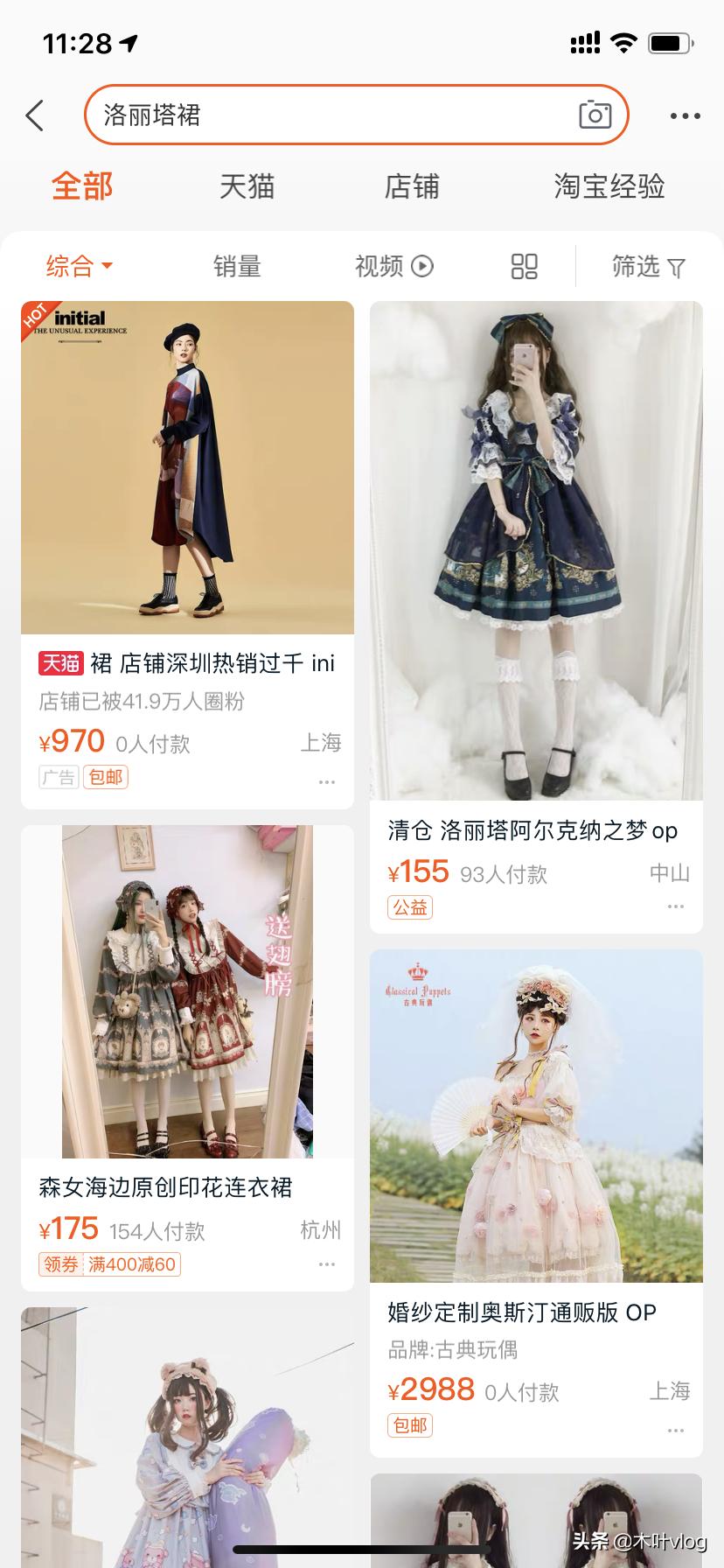Image resolution: width=724 pixels, height=1568 pixels.
Task: Tap the ellipsis on the ¥970 listing
Action: (327, 781)
